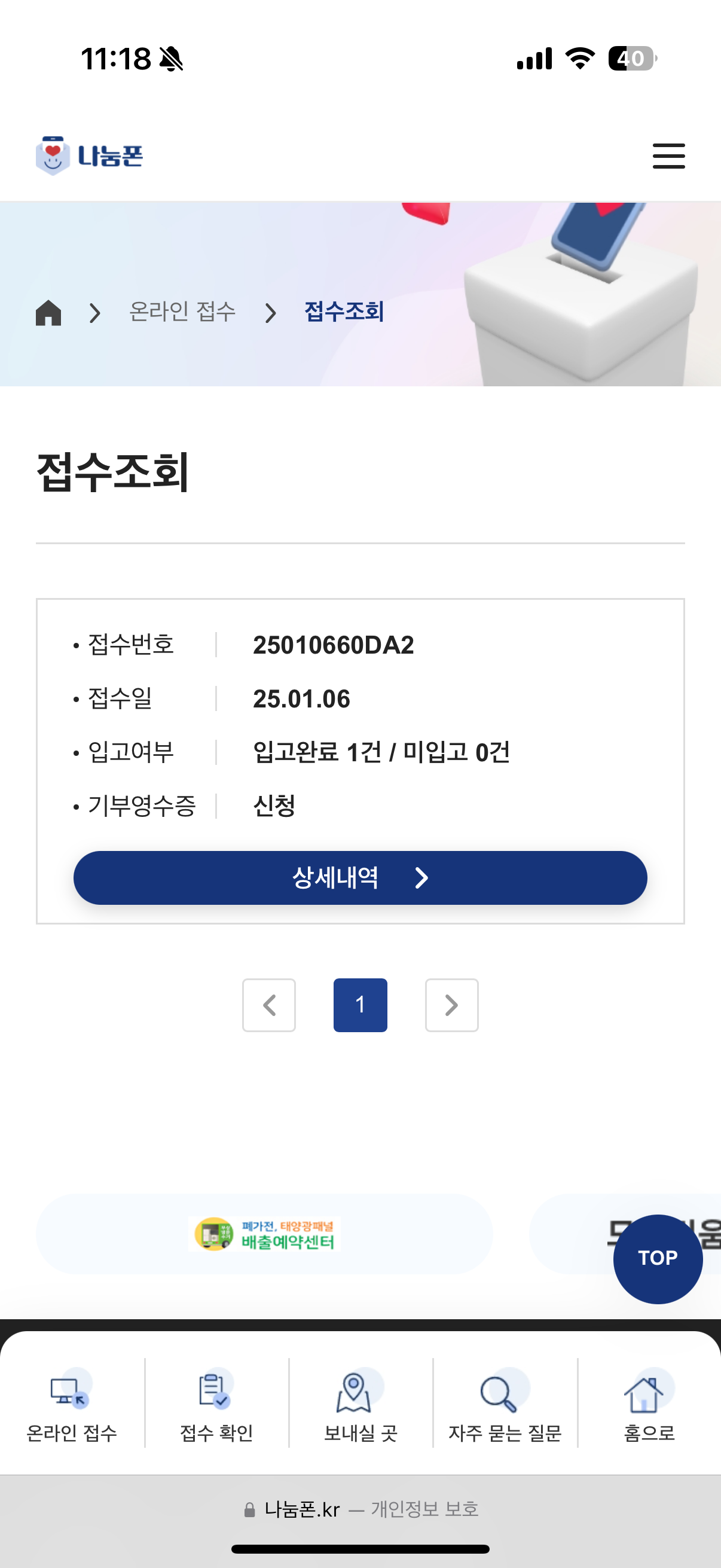Jump back up with TOP button
721x1568 pixels.
pos(657,1258)
